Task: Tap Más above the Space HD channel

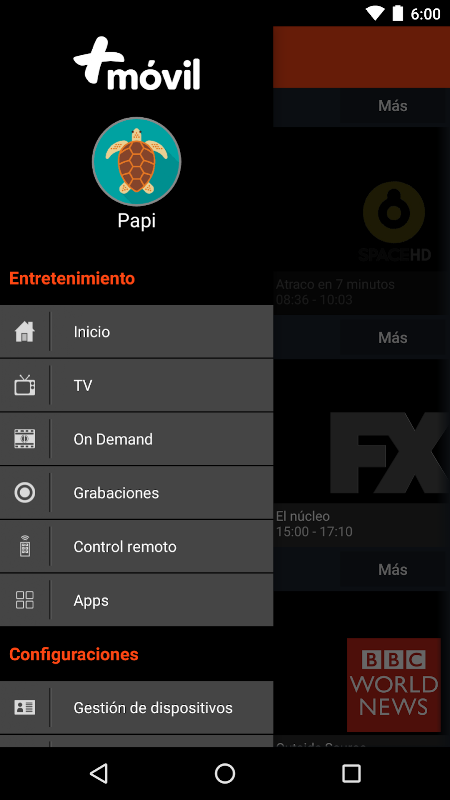Action: click(392, 106)
